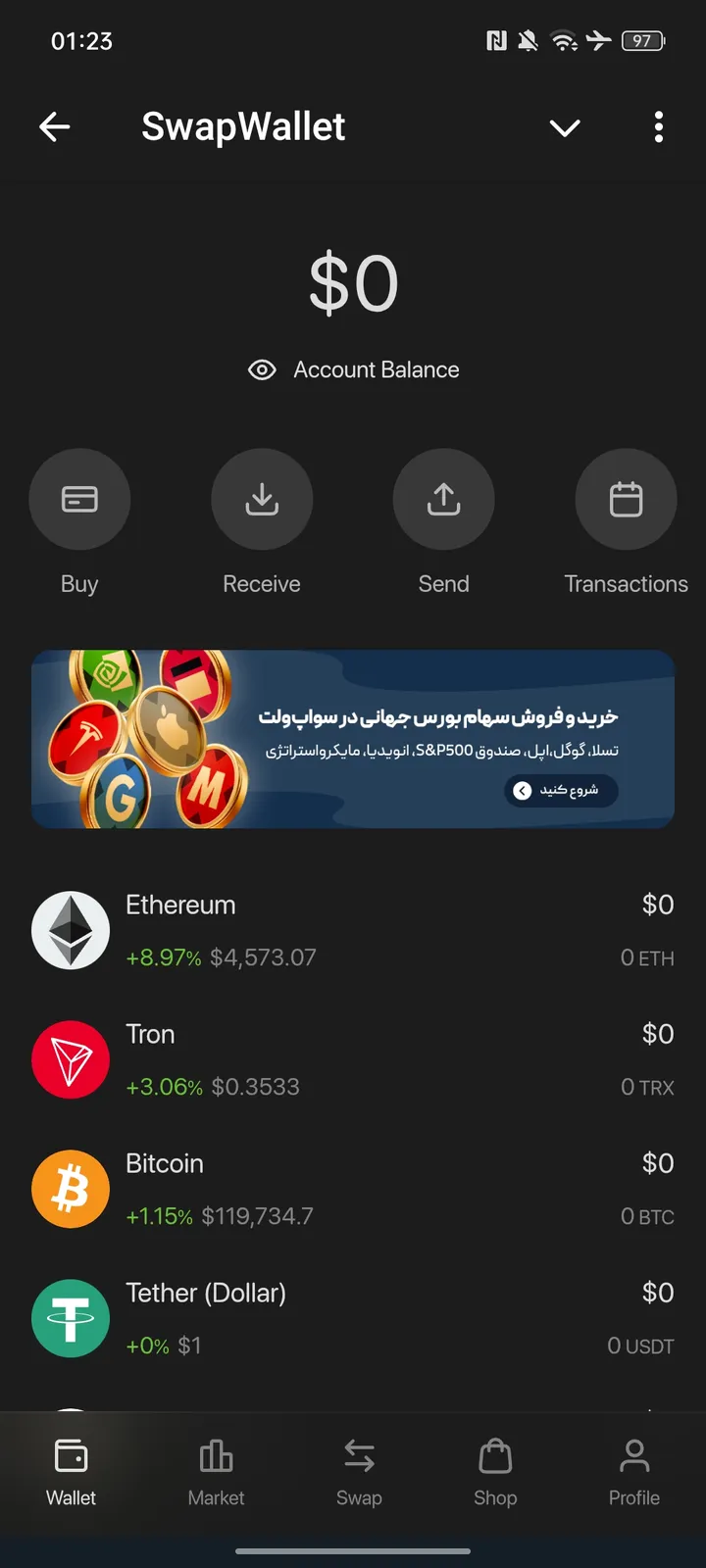Select the Tron token logo

70,1059
